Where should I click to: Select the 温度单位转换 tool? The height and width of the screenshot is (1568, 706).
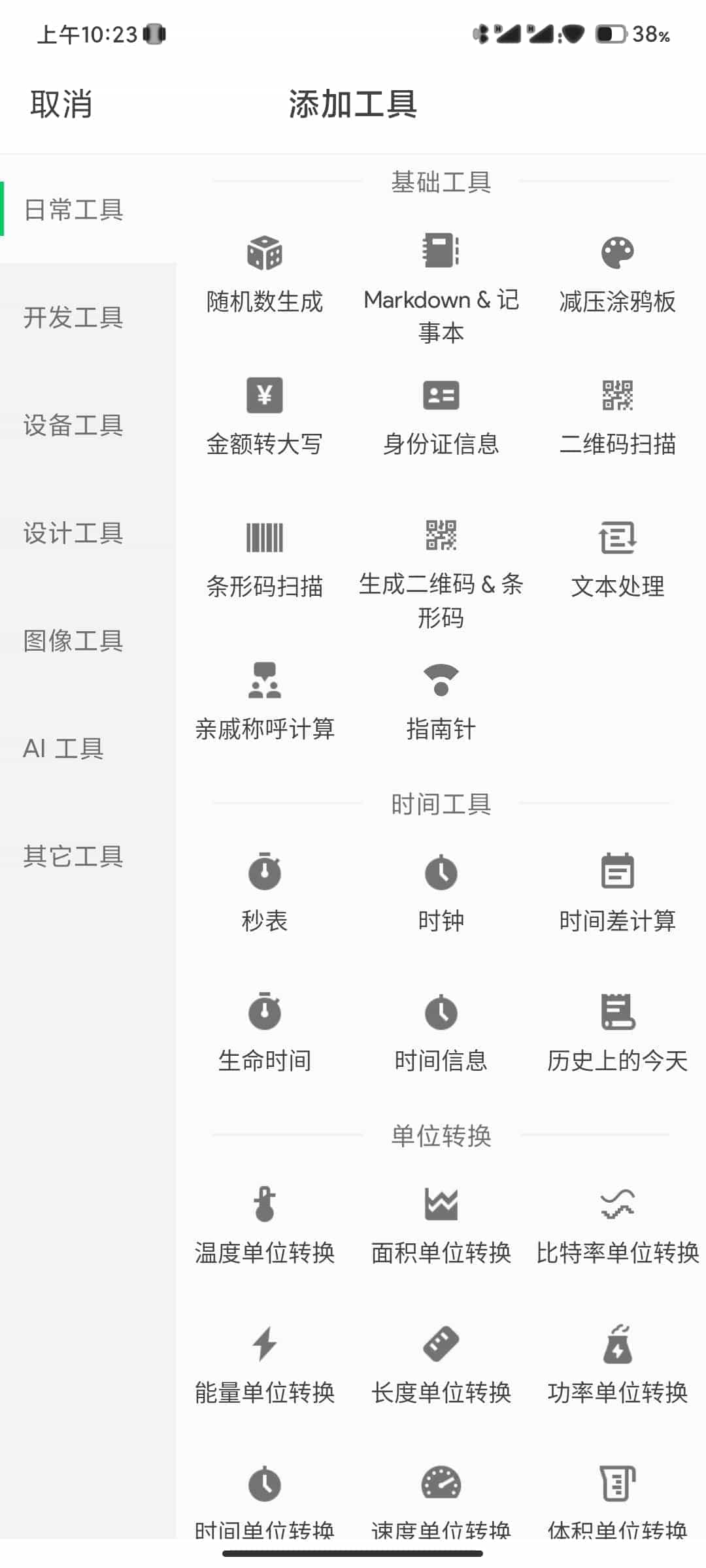point(265,1226)
